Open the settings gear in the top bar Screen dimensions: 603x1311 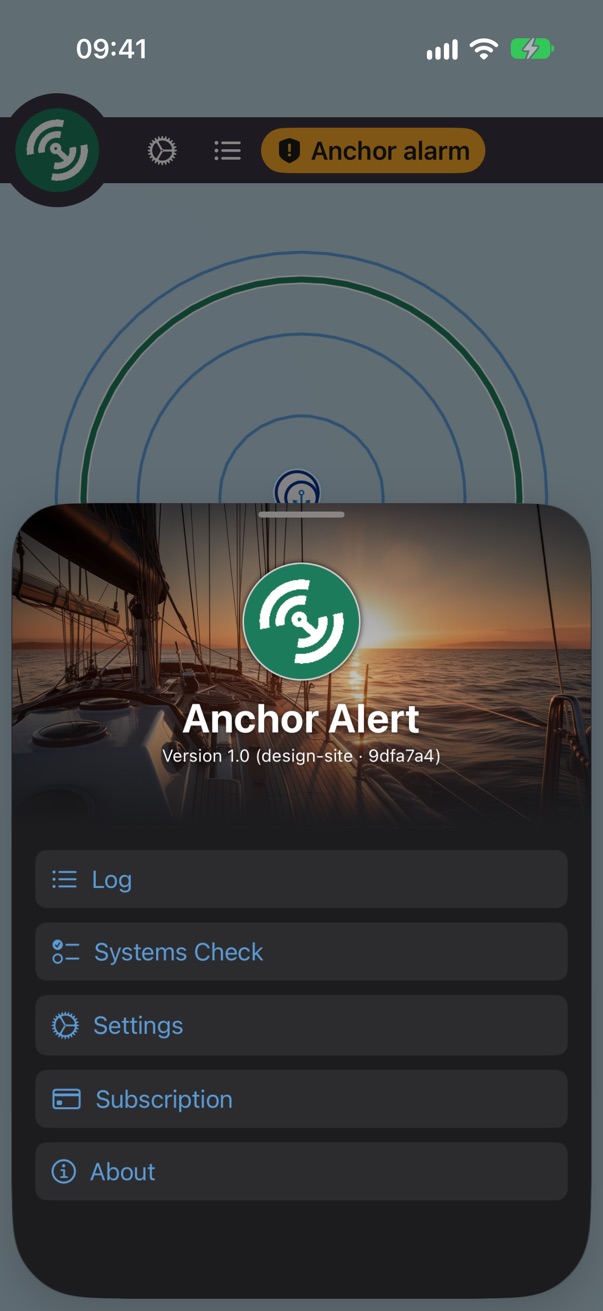click(162, 151)
